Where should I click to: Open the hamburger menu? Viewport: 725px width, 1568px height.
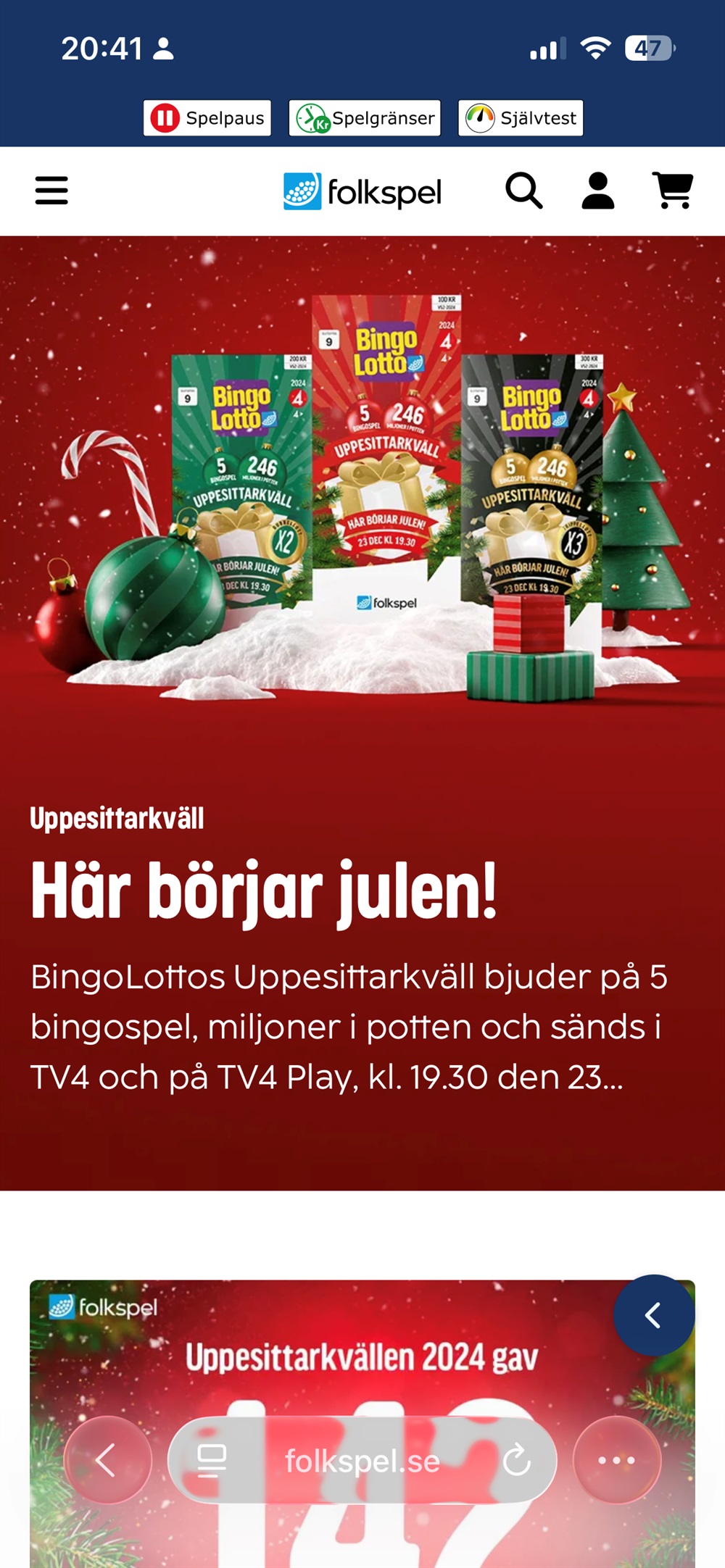(51, 191)
